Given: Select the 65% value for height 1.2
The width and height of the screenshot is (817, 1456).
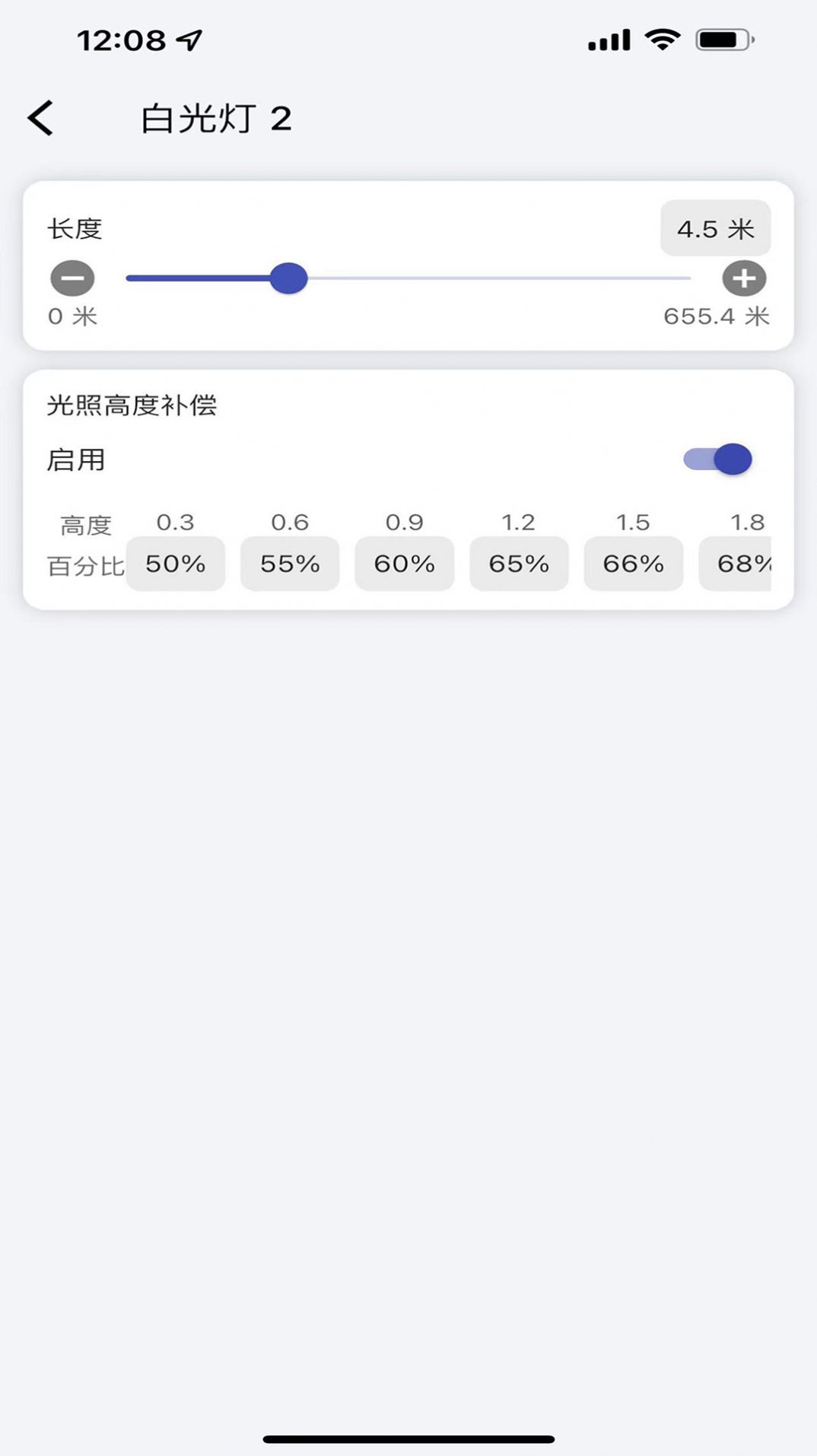Looking at the screenshot, I should (x=519, y=564).
